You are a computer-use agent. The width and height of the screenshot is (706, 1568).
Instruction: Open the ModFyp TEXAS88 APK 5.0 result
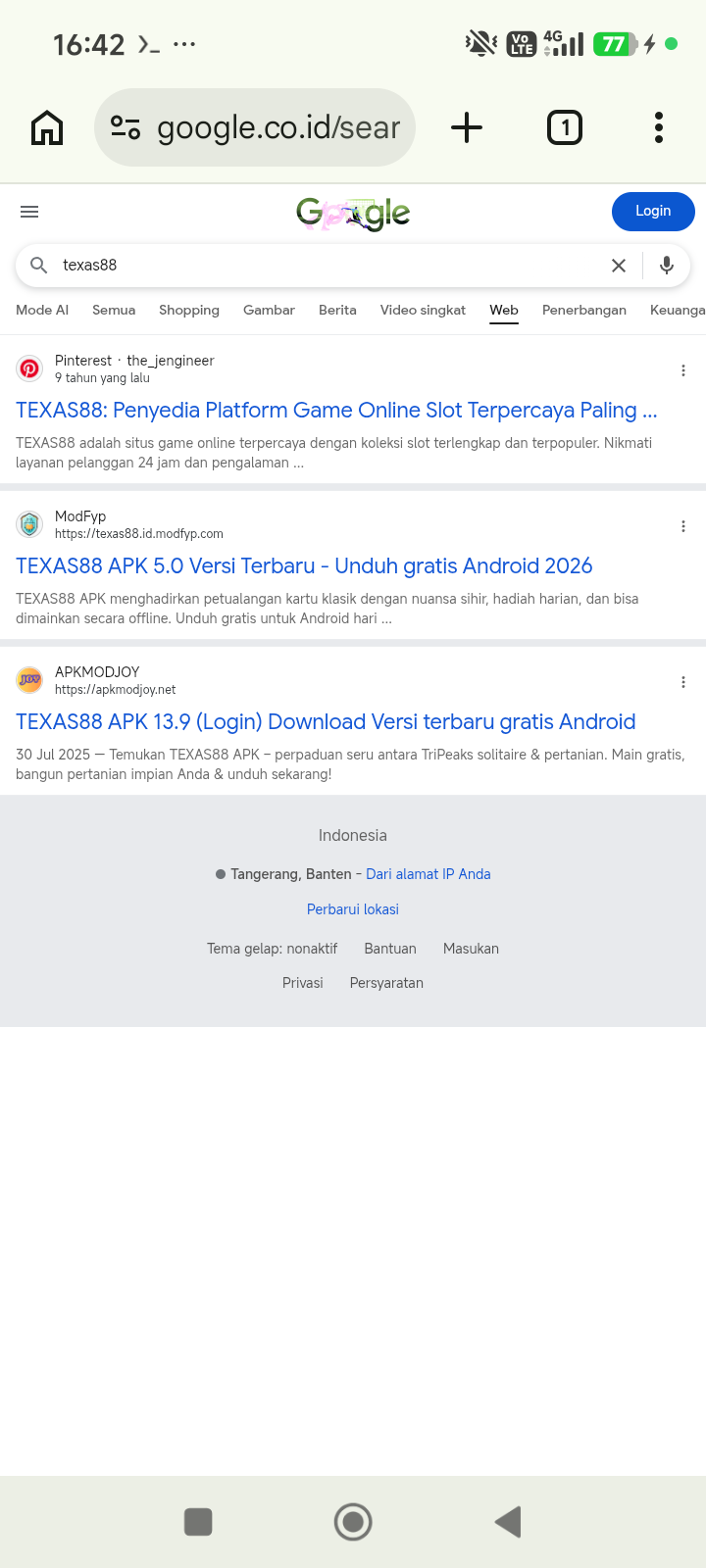tap(304, 566)
